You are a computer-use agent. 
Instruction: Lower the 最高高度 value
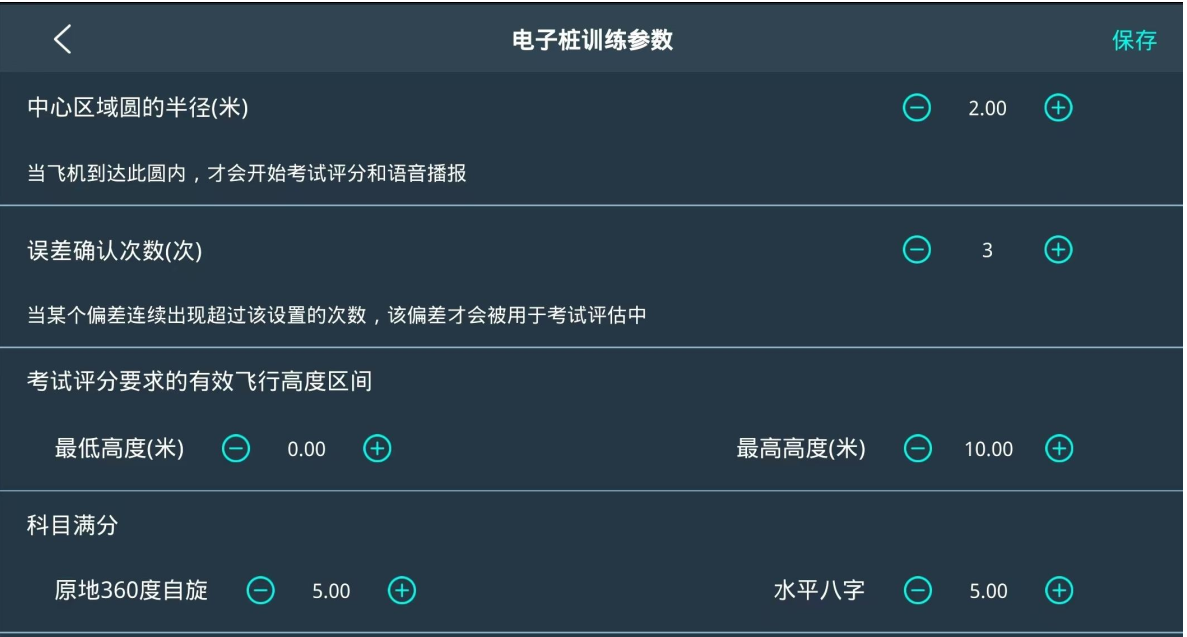click(916, 449)
